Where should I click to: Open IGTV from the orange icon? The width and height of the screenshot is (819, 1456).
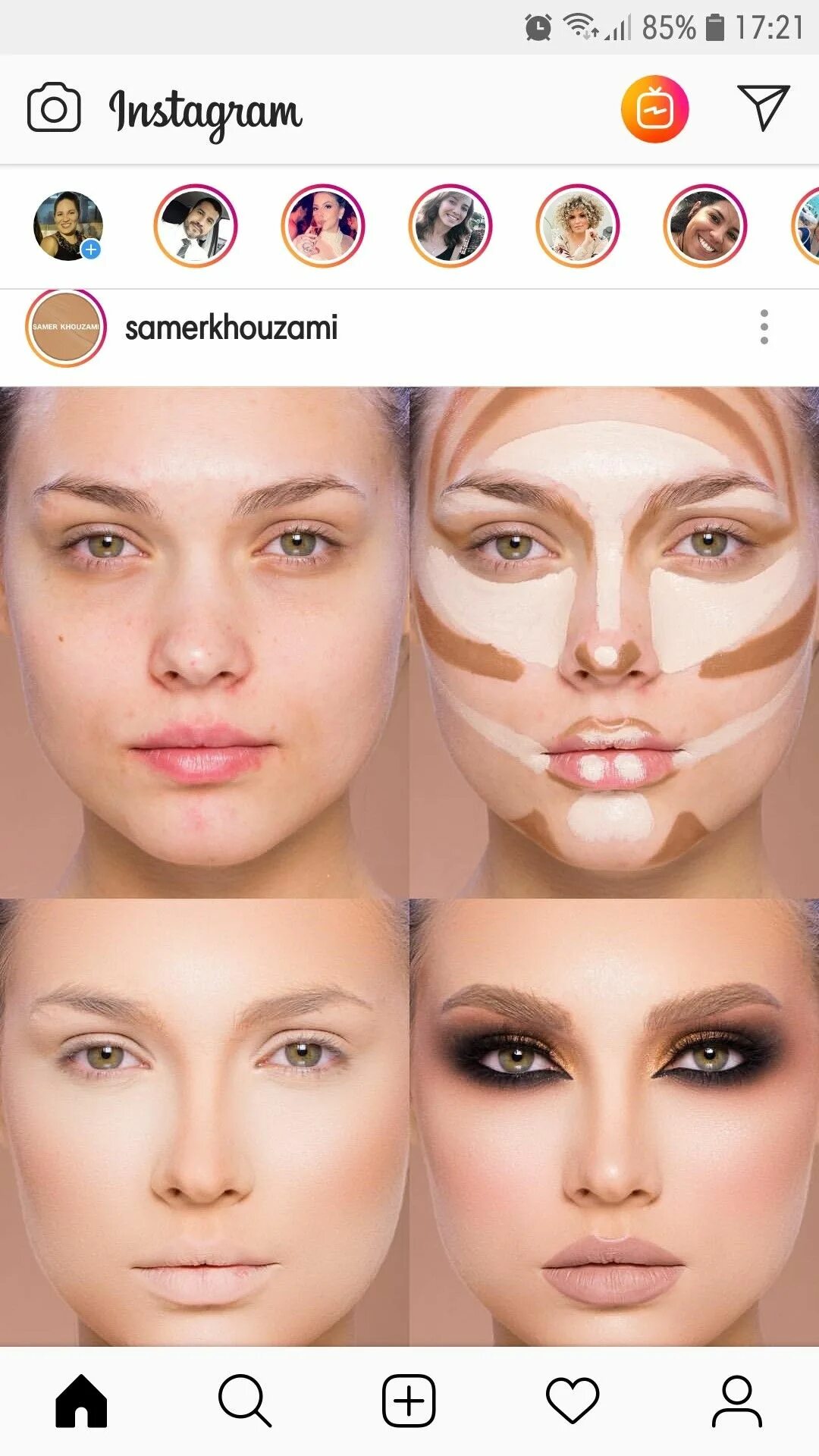click(x=654, y=109)
